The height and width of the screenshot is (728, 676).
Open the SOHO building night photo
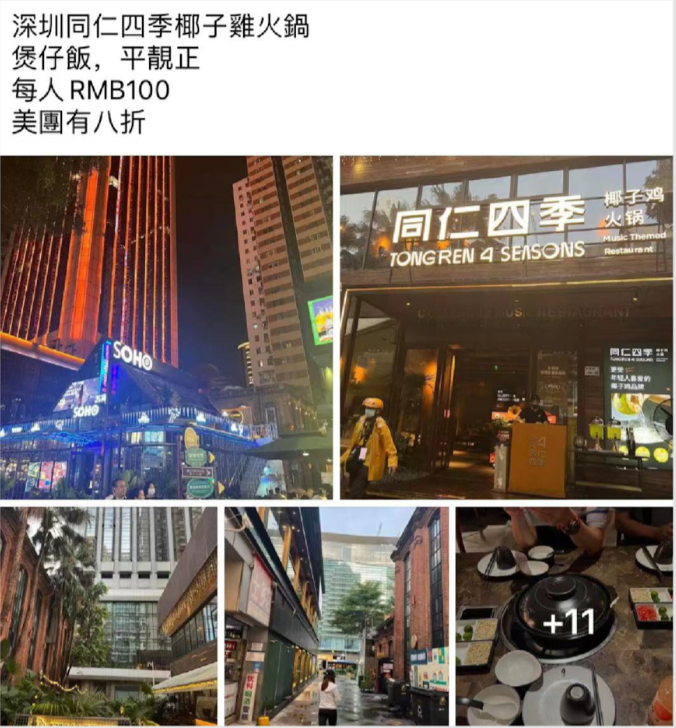[166, 327]
